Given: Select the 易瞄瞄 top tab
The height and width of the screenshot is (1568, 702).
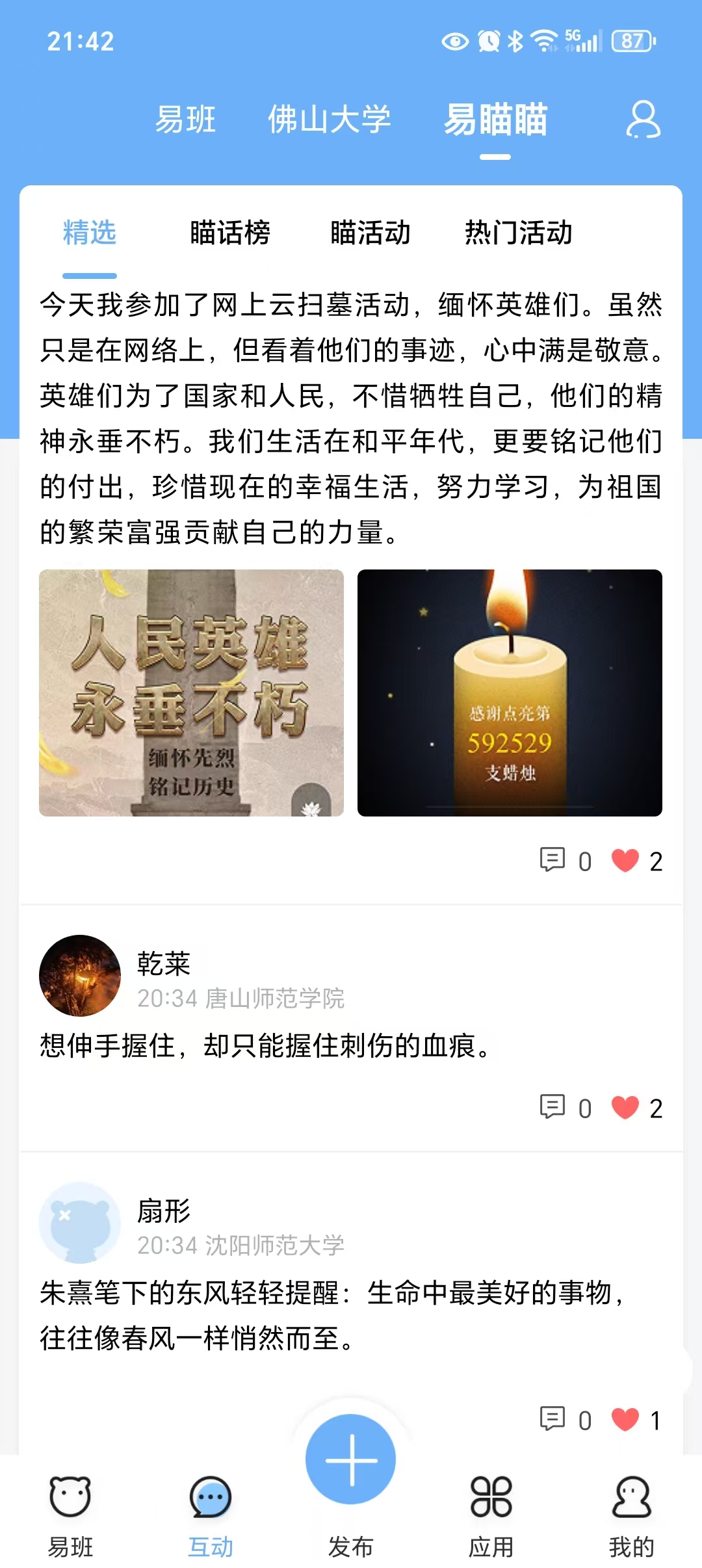Looking at the screenshot, I should (495, 120).
